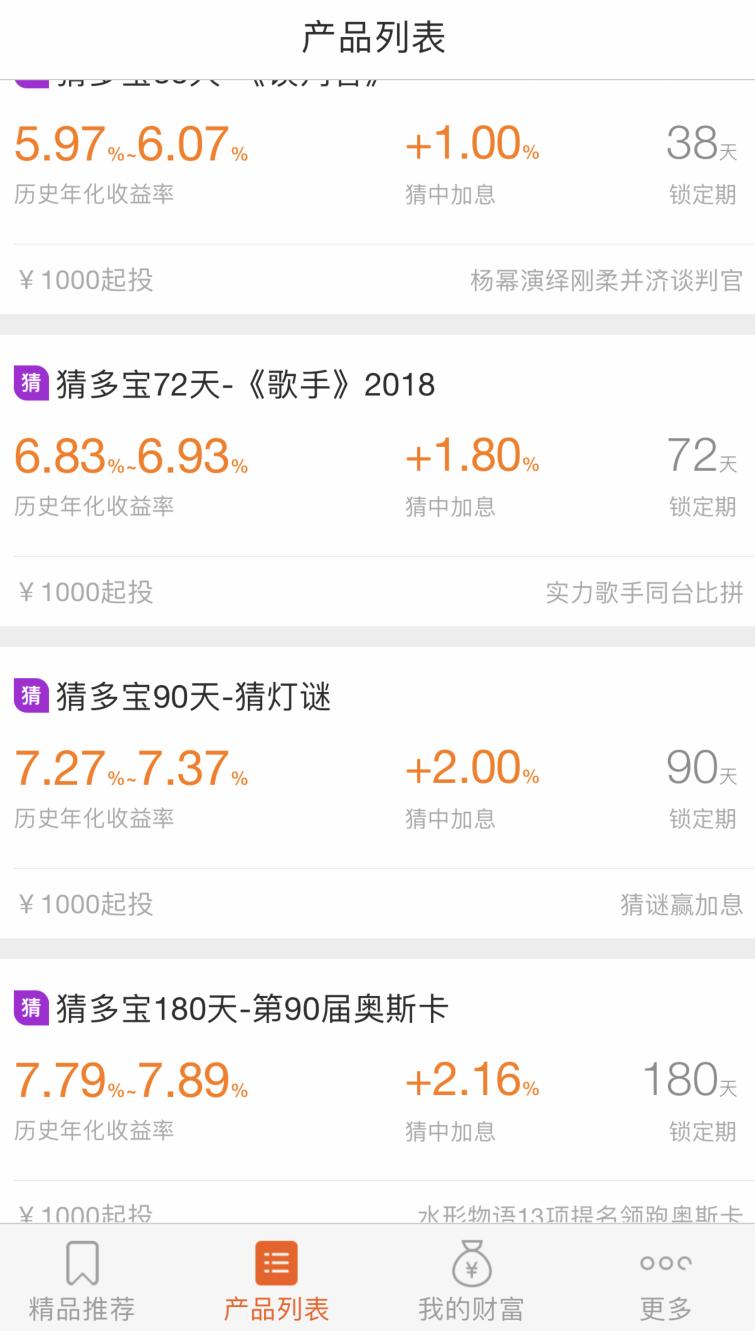Switch to the 精品推荐 tab
755x1331 pixels.
(x=81, y=1290)
